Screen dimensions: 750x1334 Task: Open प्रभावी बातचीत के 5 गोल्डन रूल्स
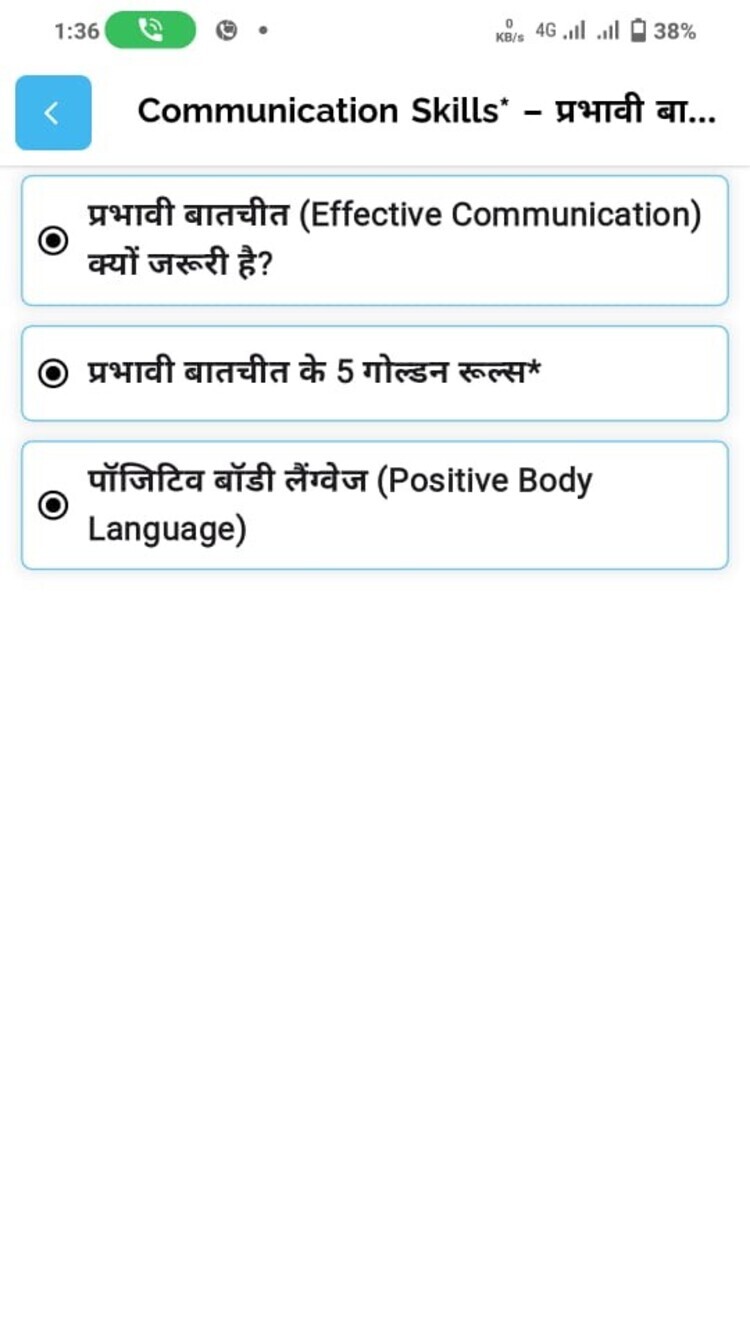(374, 373)
